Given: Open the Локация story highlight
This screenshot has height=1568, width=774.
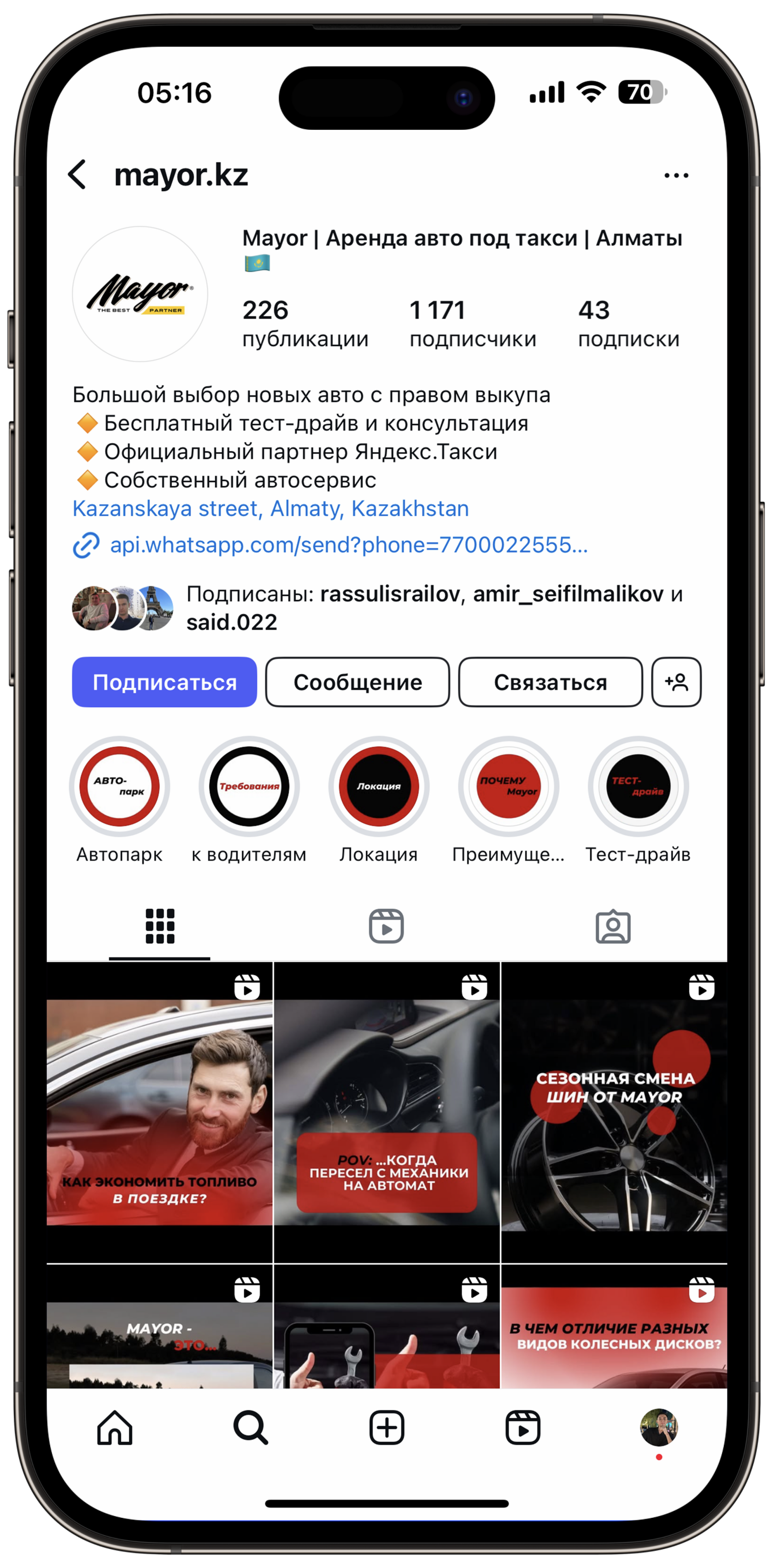Looking at the screenshot, I should click(379, 787).
